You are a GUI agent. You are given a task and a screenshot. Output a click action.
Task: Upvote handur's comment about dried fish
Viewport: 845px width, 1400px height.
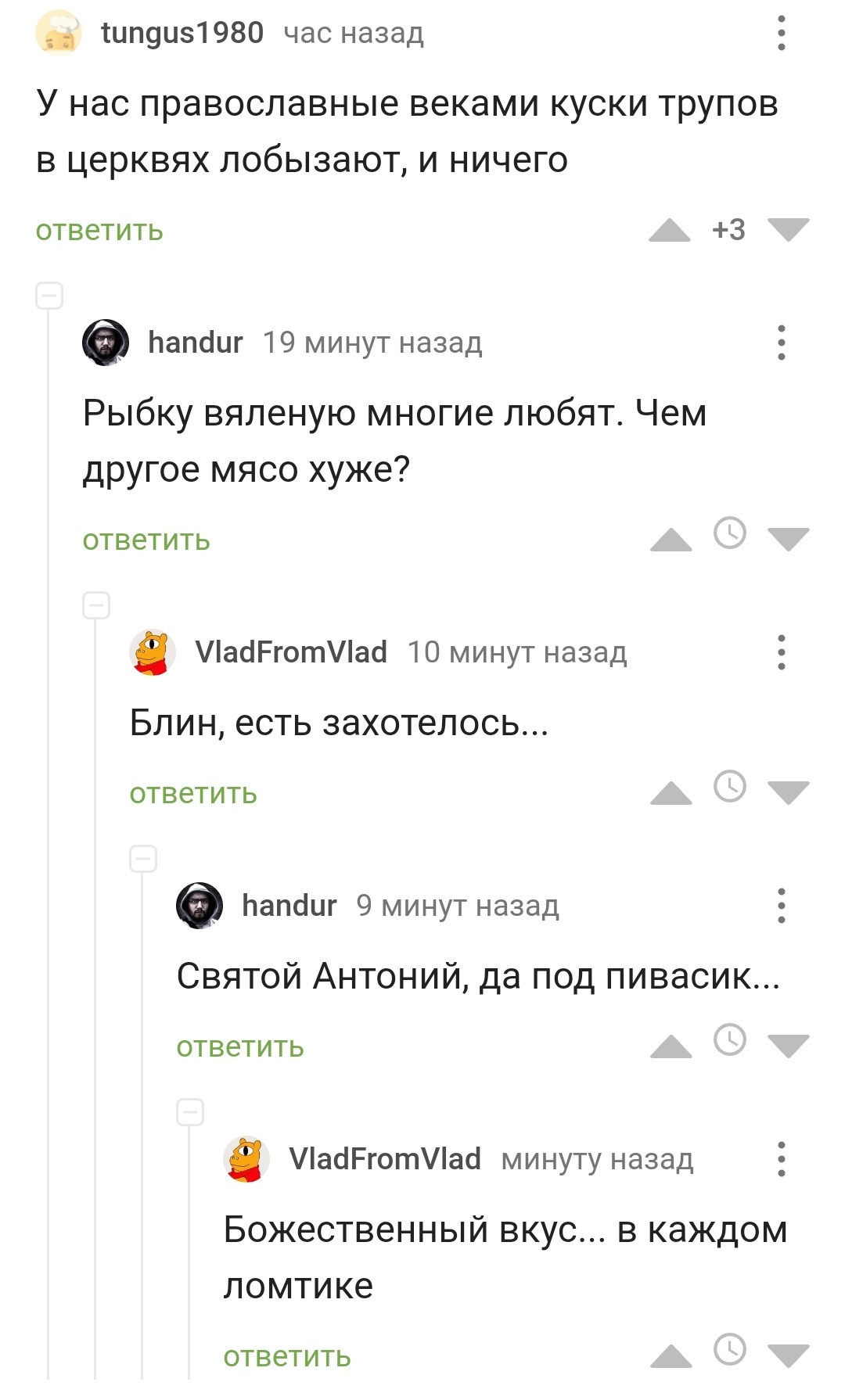(x=671, y=540)
